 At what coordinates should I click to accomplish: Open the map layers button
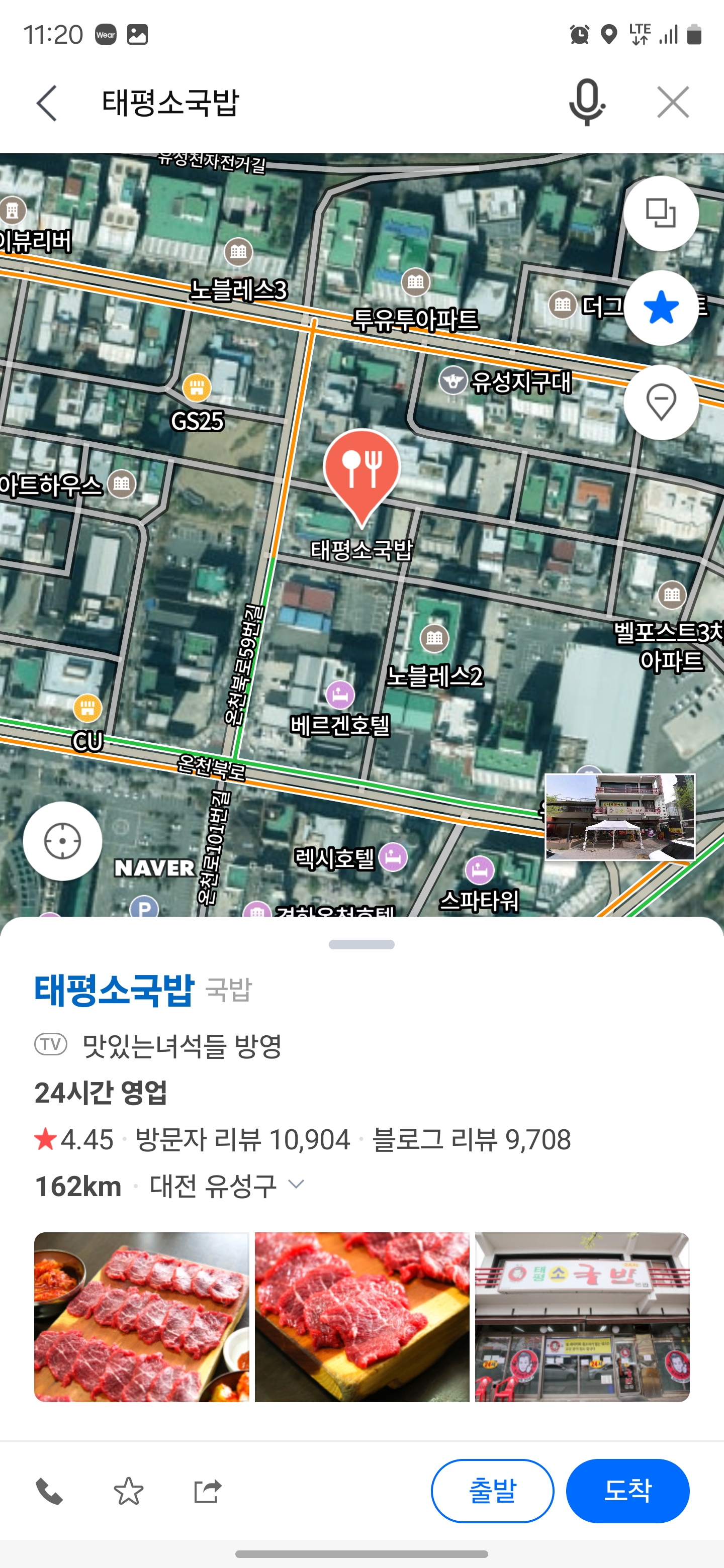661,214
